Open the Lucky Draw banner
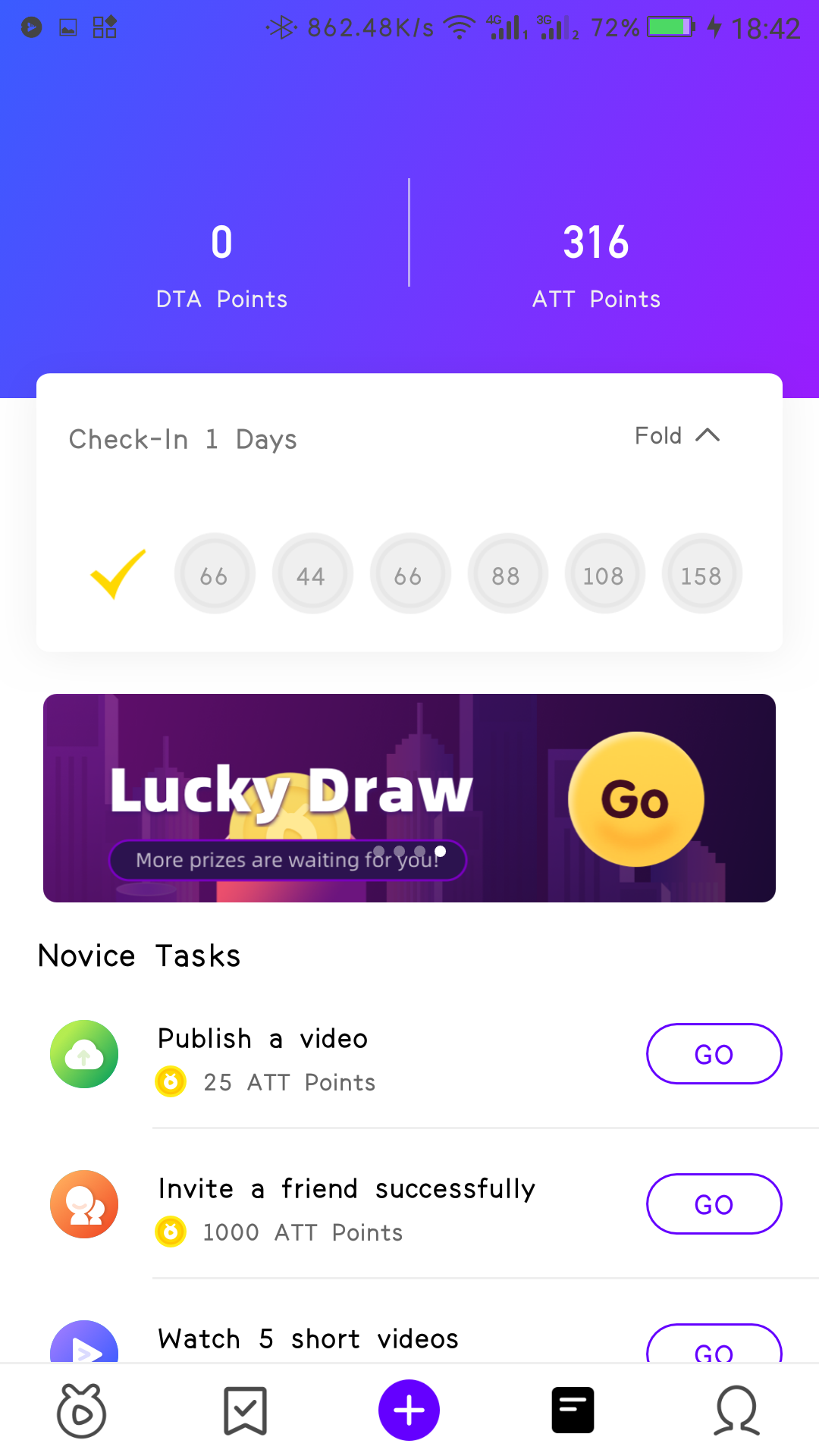819x1456 pixels. pyautogui.click(x=409, y=798)
